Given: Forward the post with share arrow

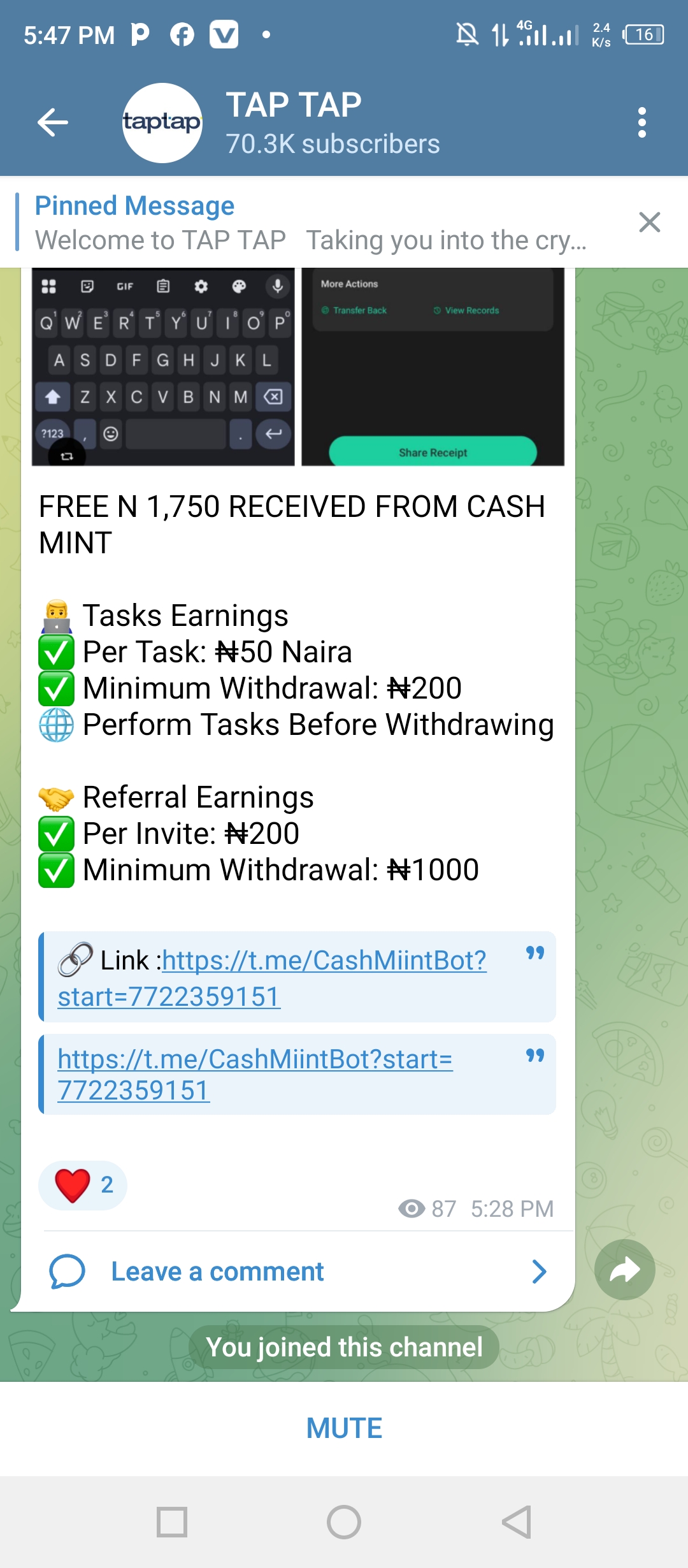Looking at the screenshot, I should (x=624, y=1270).
